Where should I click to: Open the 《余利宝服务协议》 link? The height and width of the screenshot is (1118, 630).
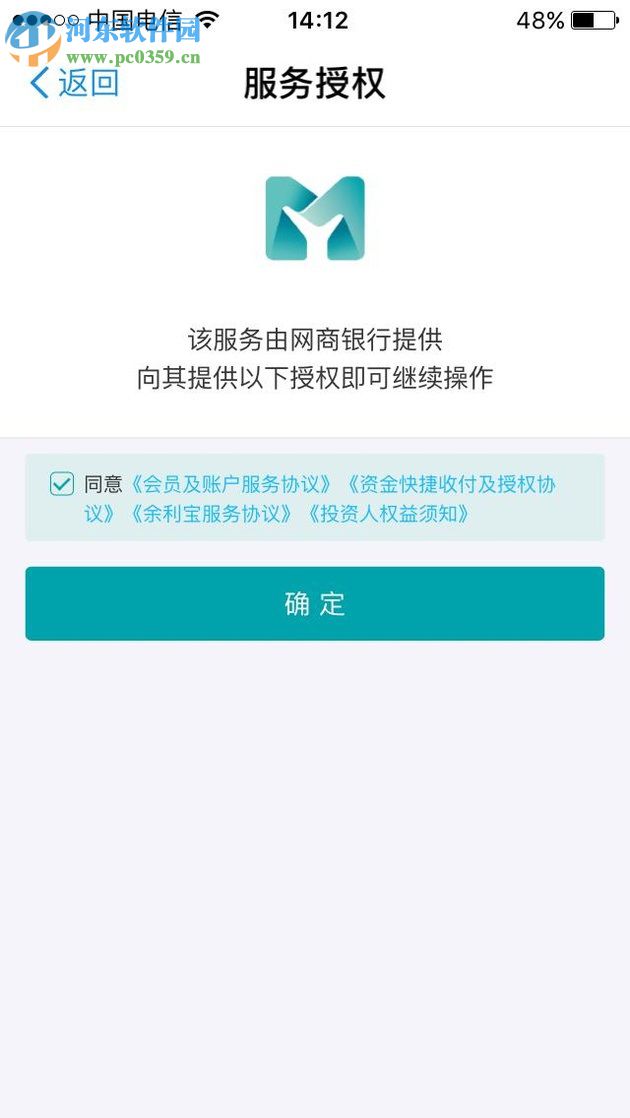point(209,515)
